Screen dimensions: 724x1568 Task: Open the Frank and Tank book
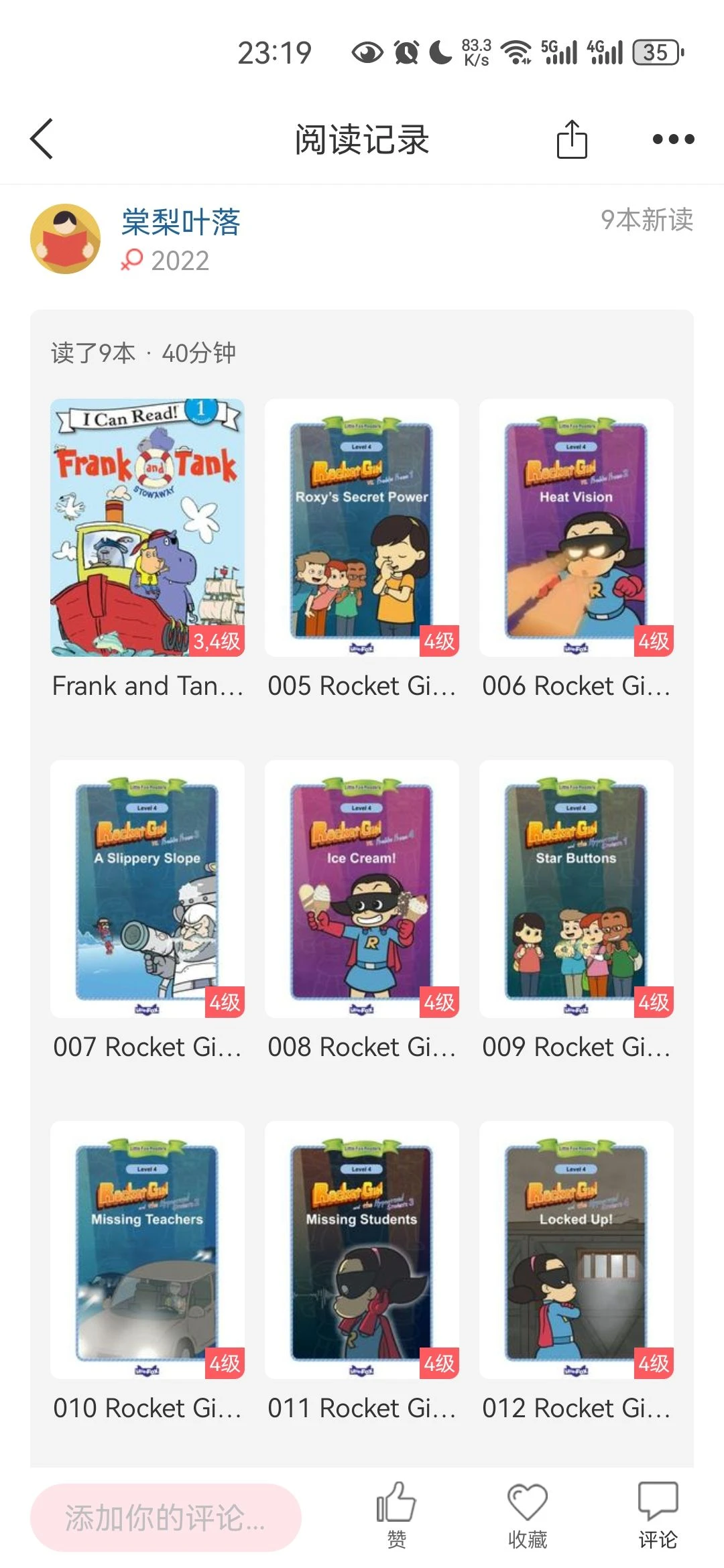147,528
